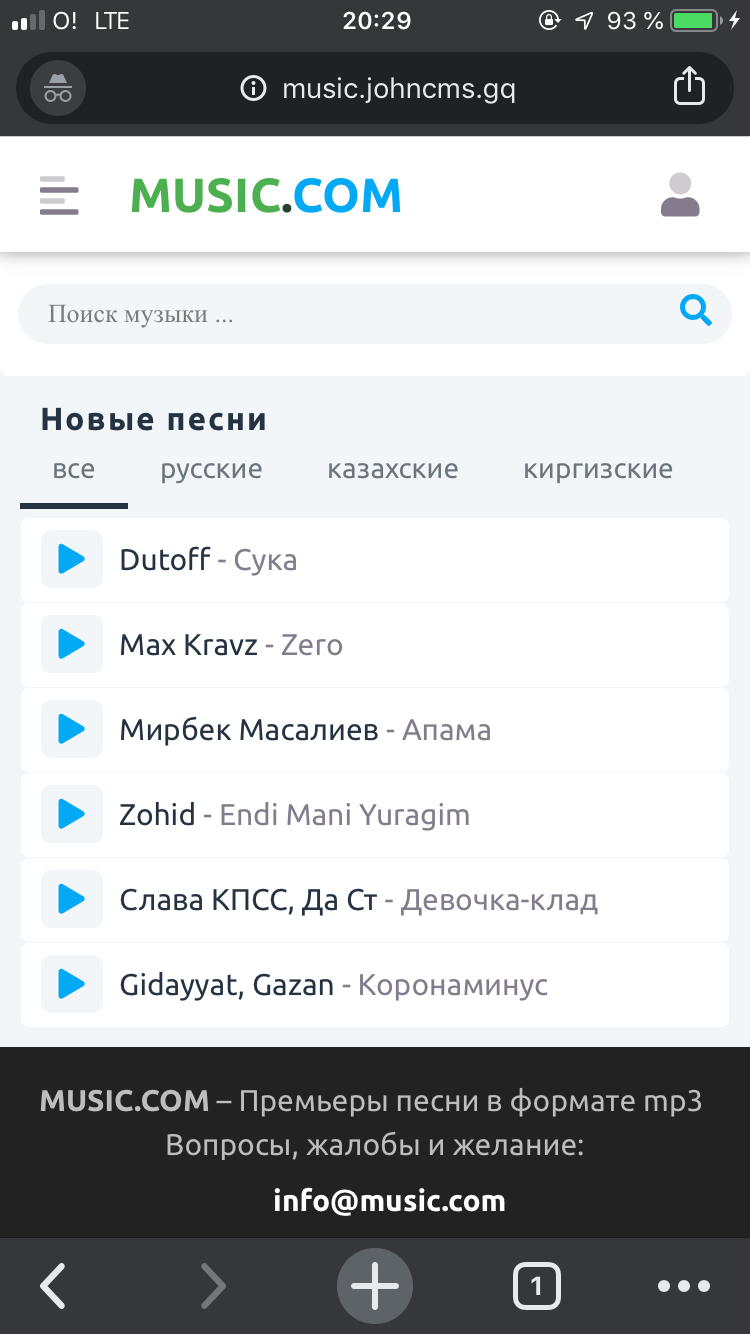Screen dimensions: 750x1334
Task: Open the hamburger drawer menu
Action: tap(58, 195)
